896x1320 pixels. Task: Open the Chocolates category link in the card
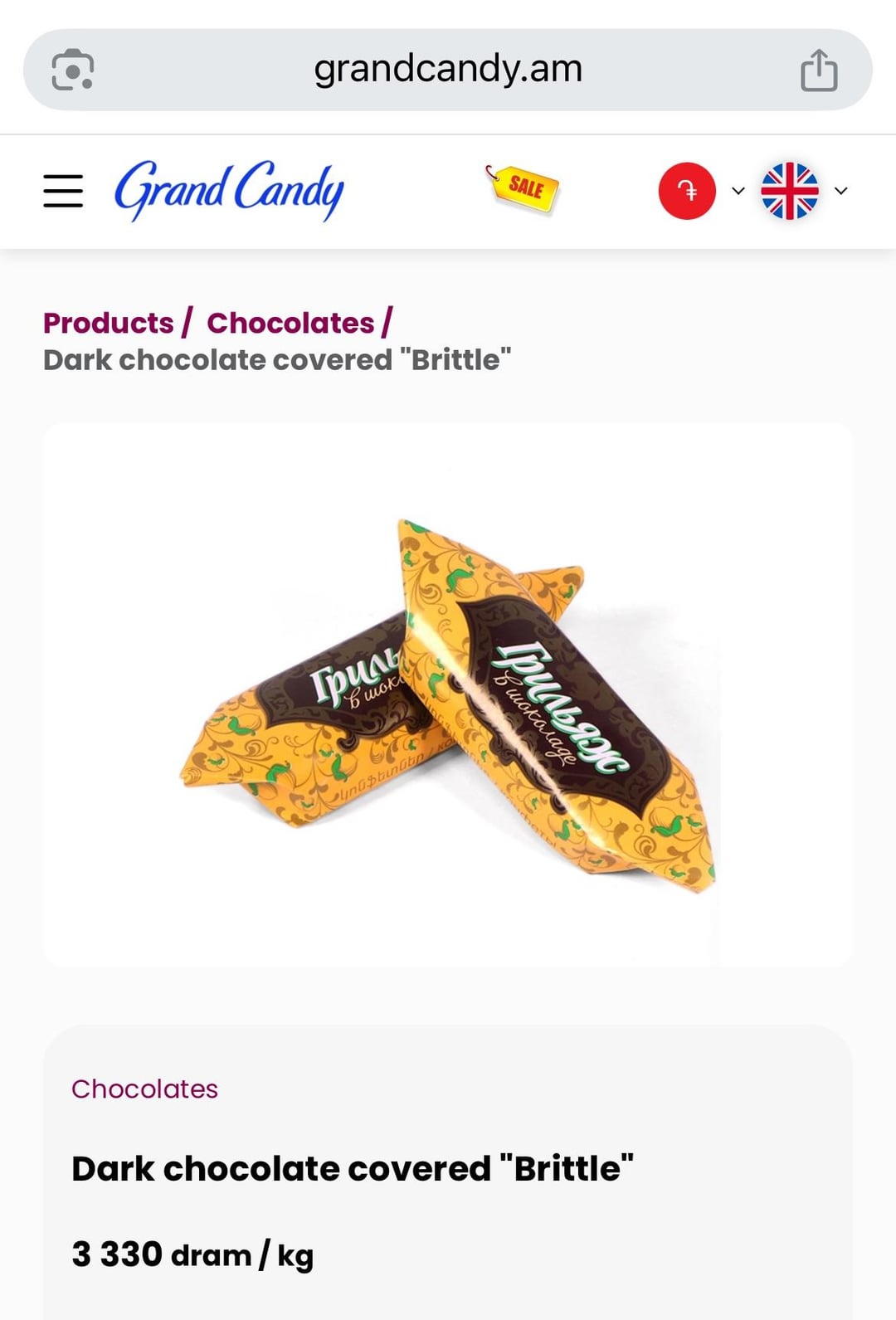pyautogui.click(x=144, y=1089)
